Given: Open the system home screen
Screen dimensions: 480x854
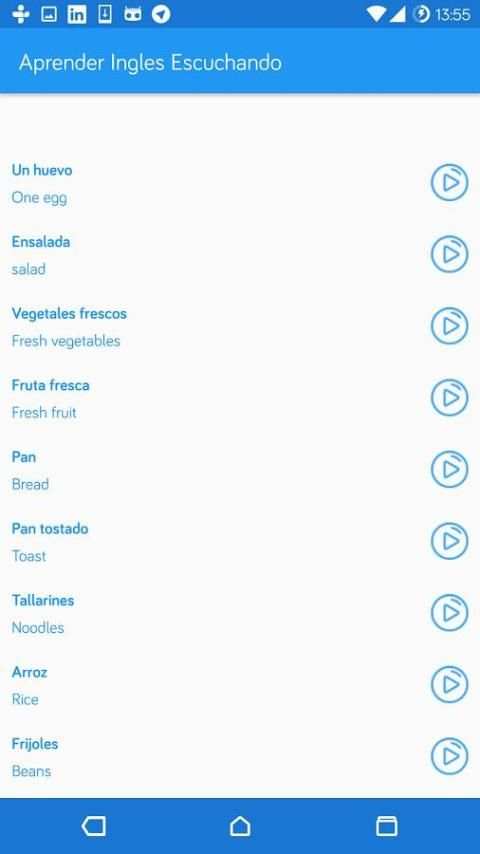Looking at the screenshot, I should (240, 826).
